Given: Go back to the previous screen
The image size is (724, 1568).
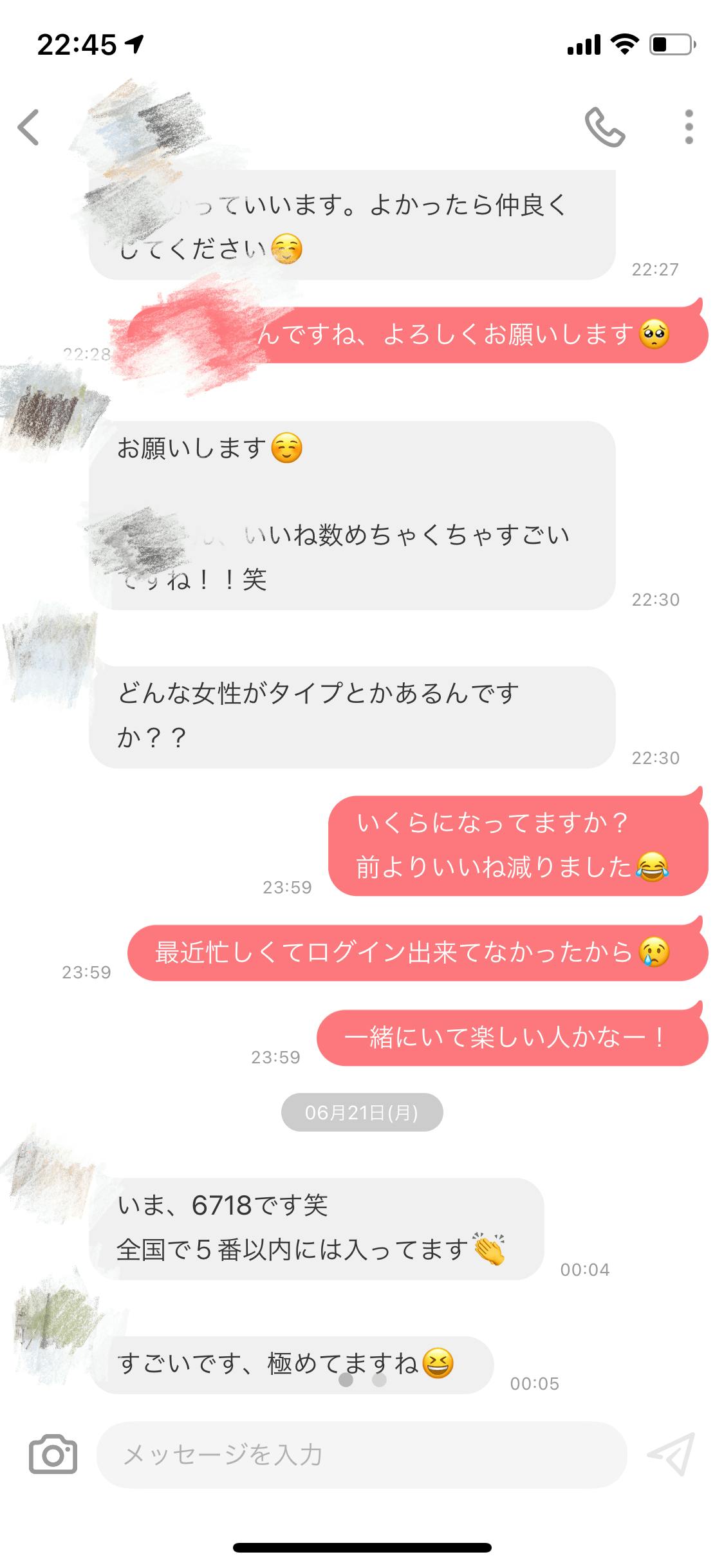Looking at the screenshot, I should [x=29, y=127].
